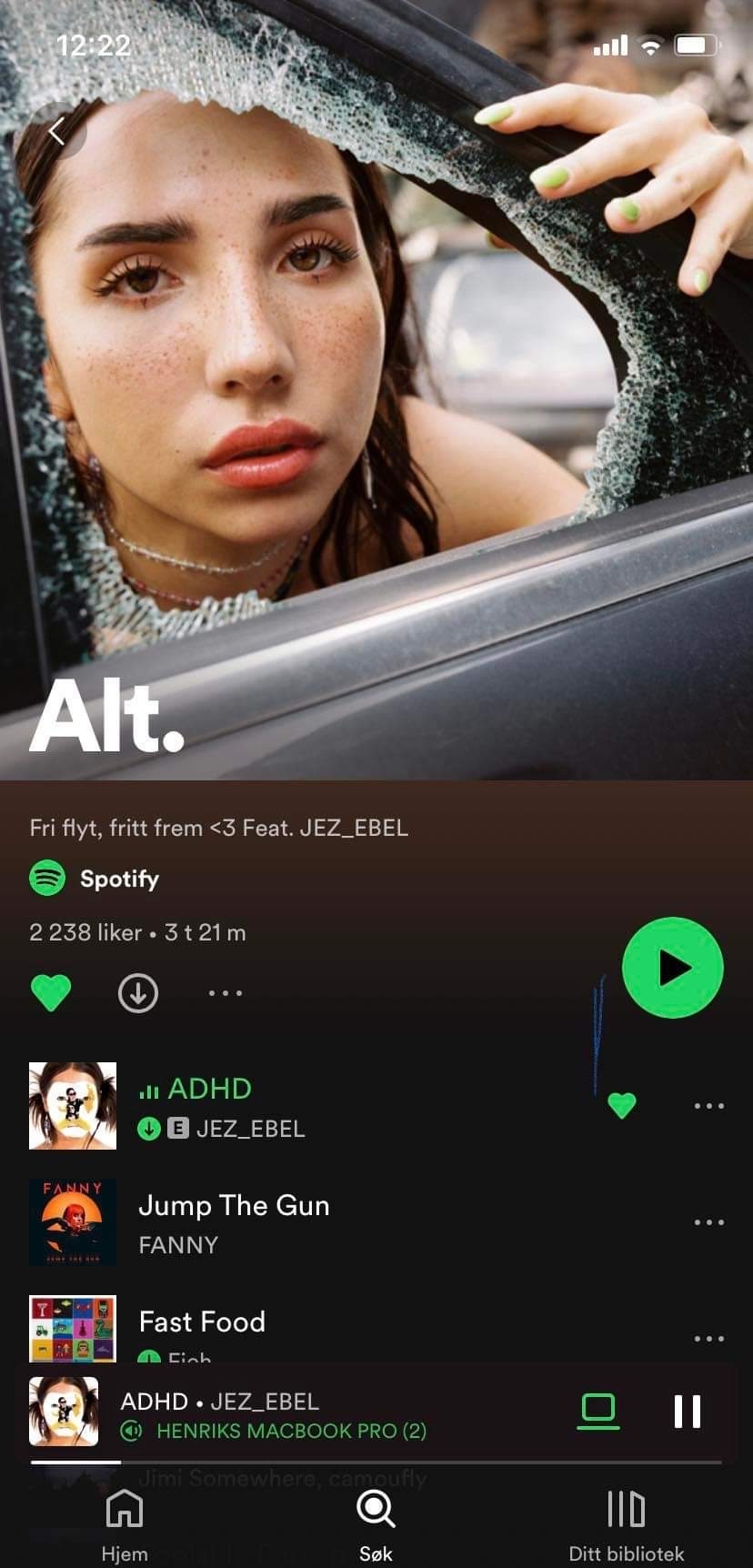Viewport: 753px width, 1568px height.
Task: Open track options for ADHD
Action: coord(708,1105)
